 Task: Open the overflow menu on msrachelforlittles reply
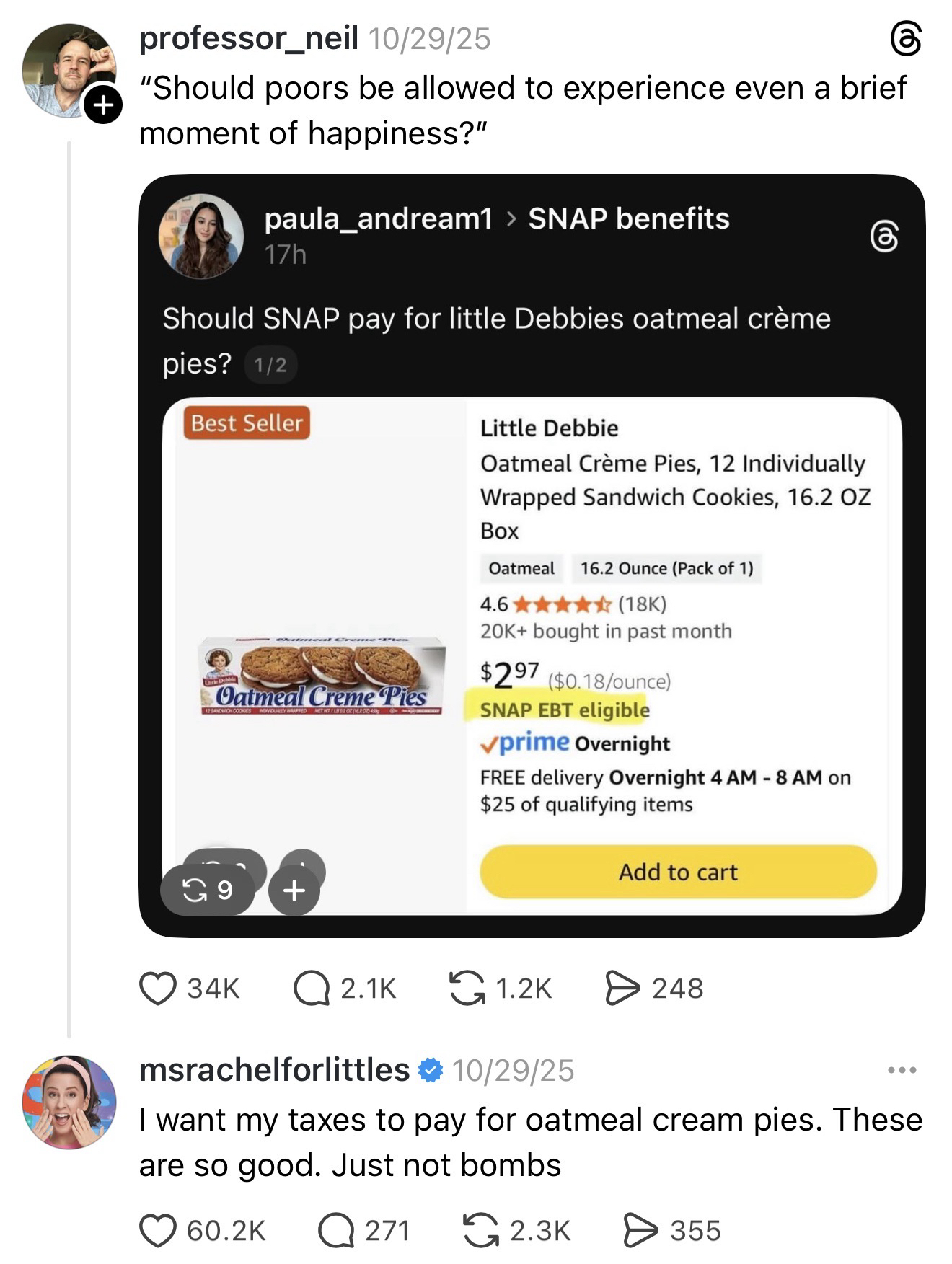902,1070
